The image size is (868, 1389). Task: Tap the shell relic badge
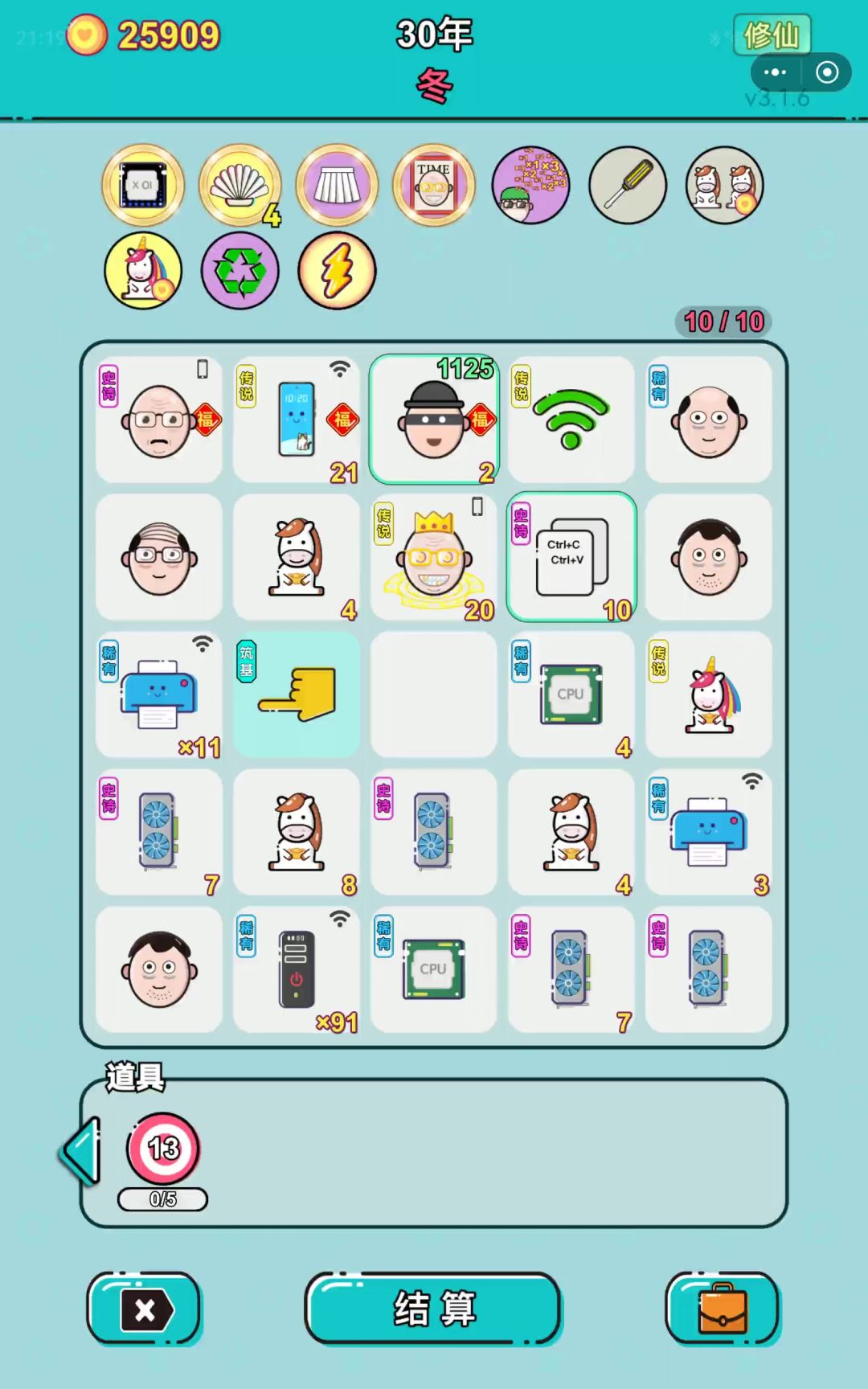click(x=240, y=185)
